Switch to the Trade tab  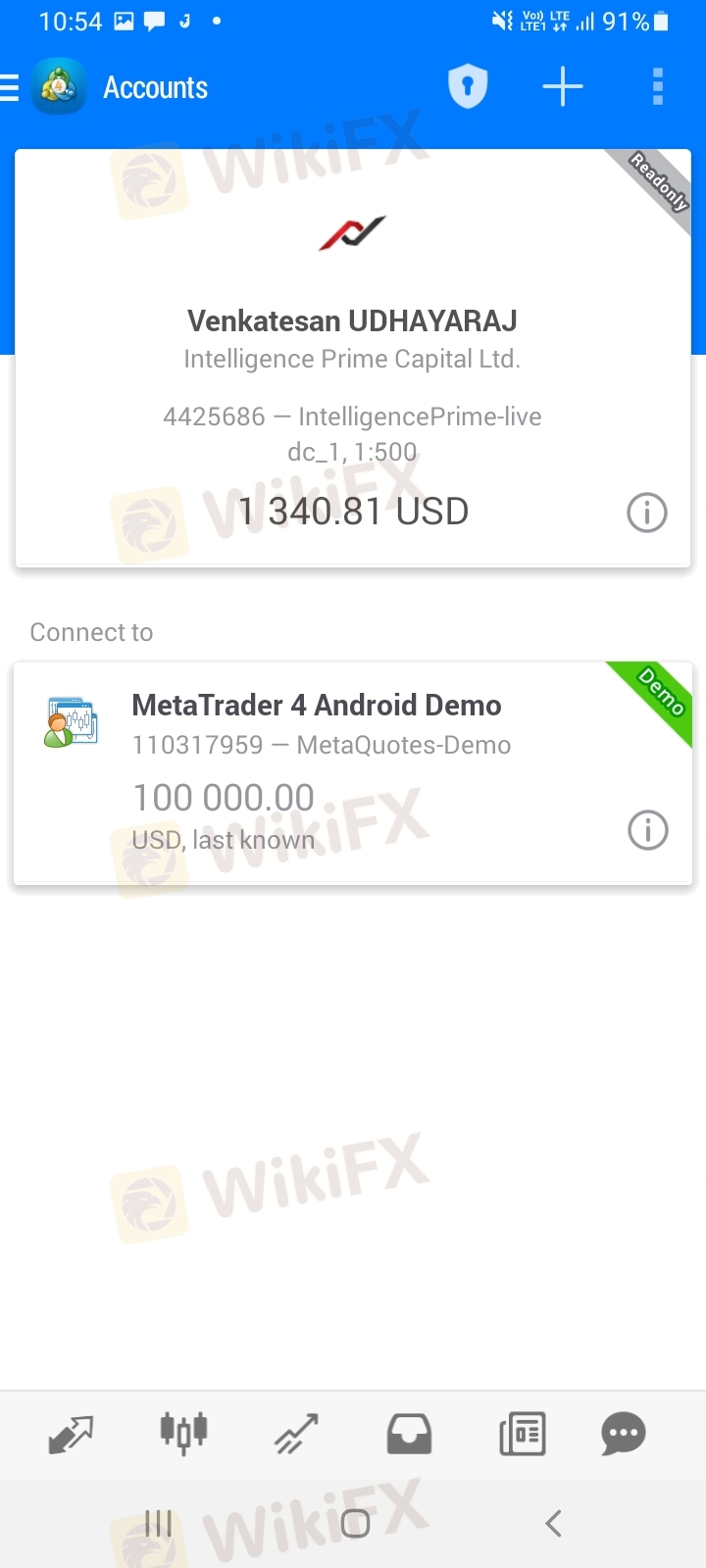pyautogui.click(x=296, y=1435)
